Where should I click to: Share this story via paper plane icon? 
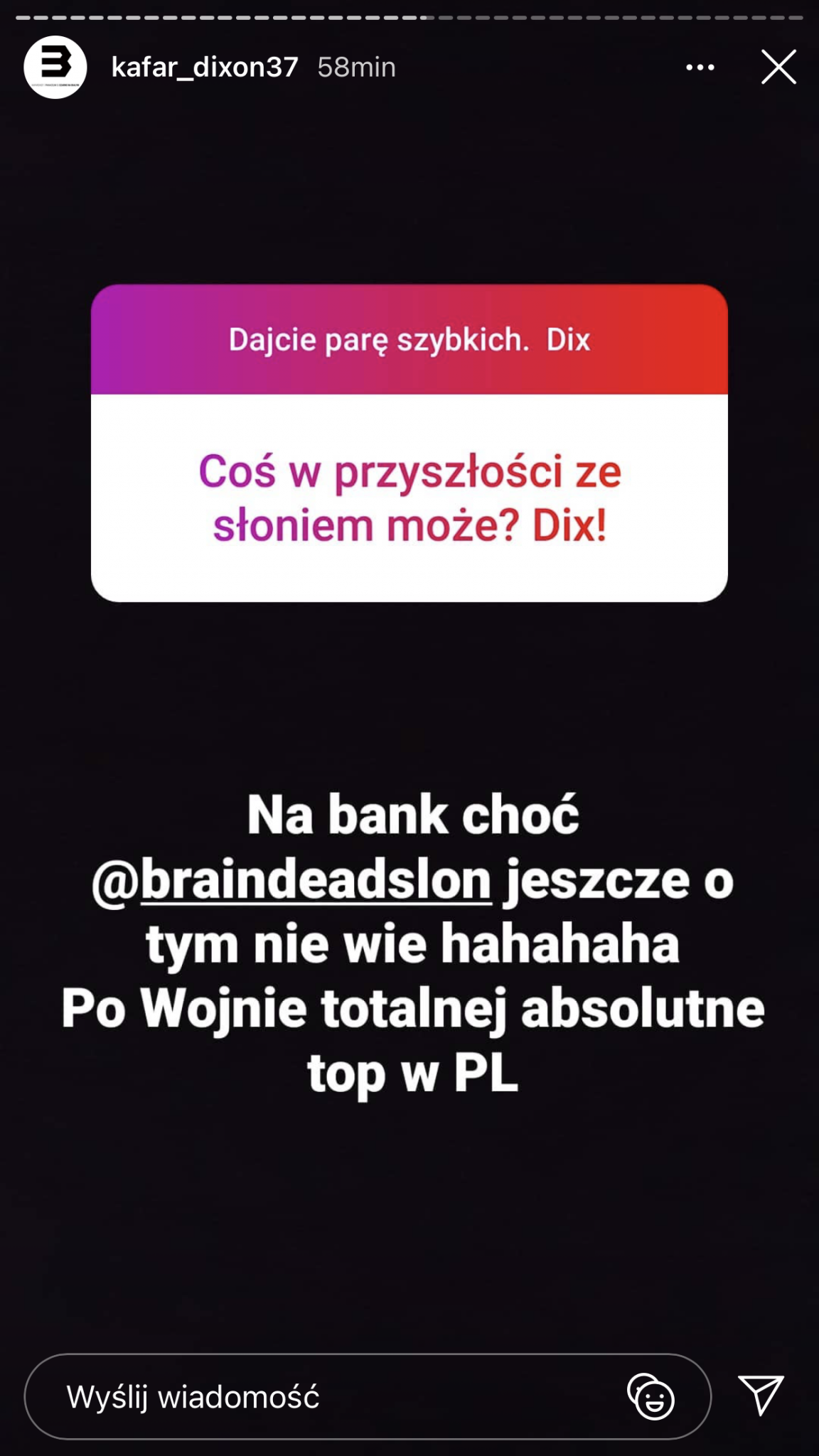coord(761,1394)
